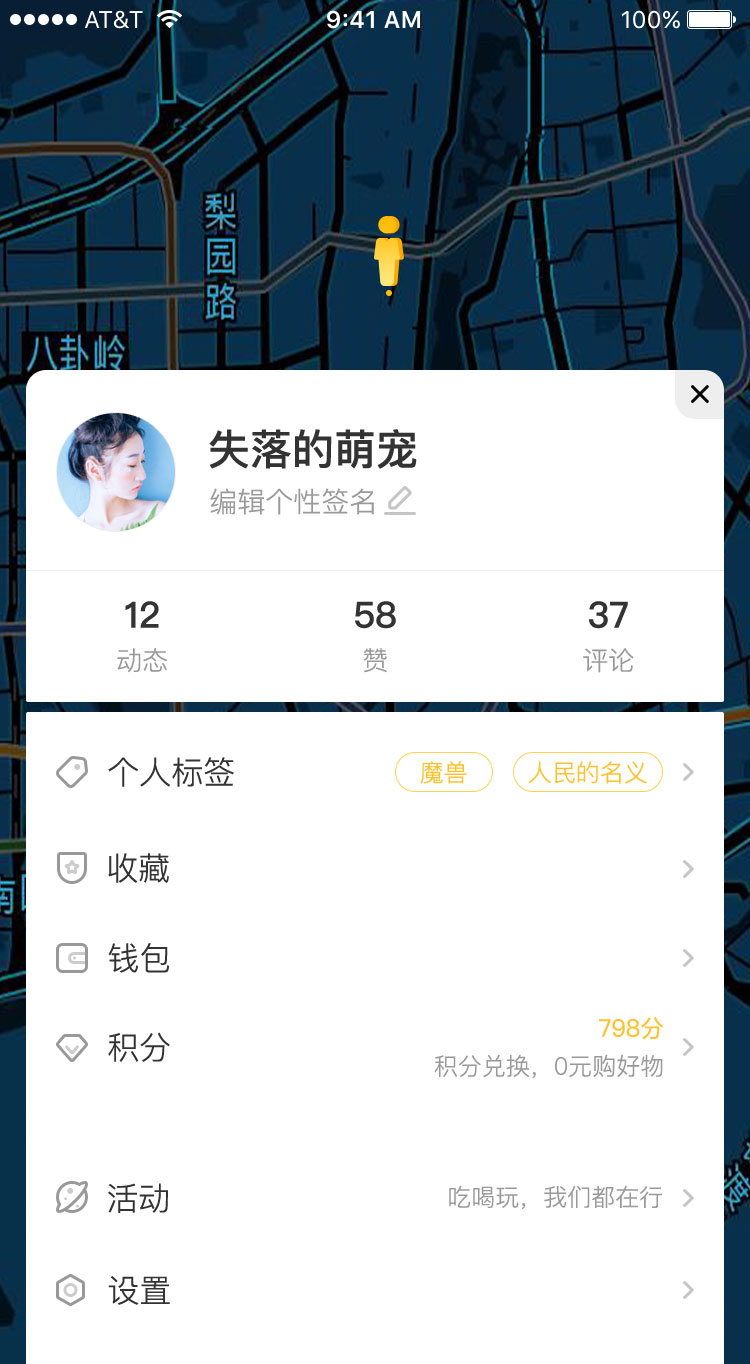Click the 积分兑换，0元购好物 link
This screenshot has width=750, height=1364.
(548, 1066)
